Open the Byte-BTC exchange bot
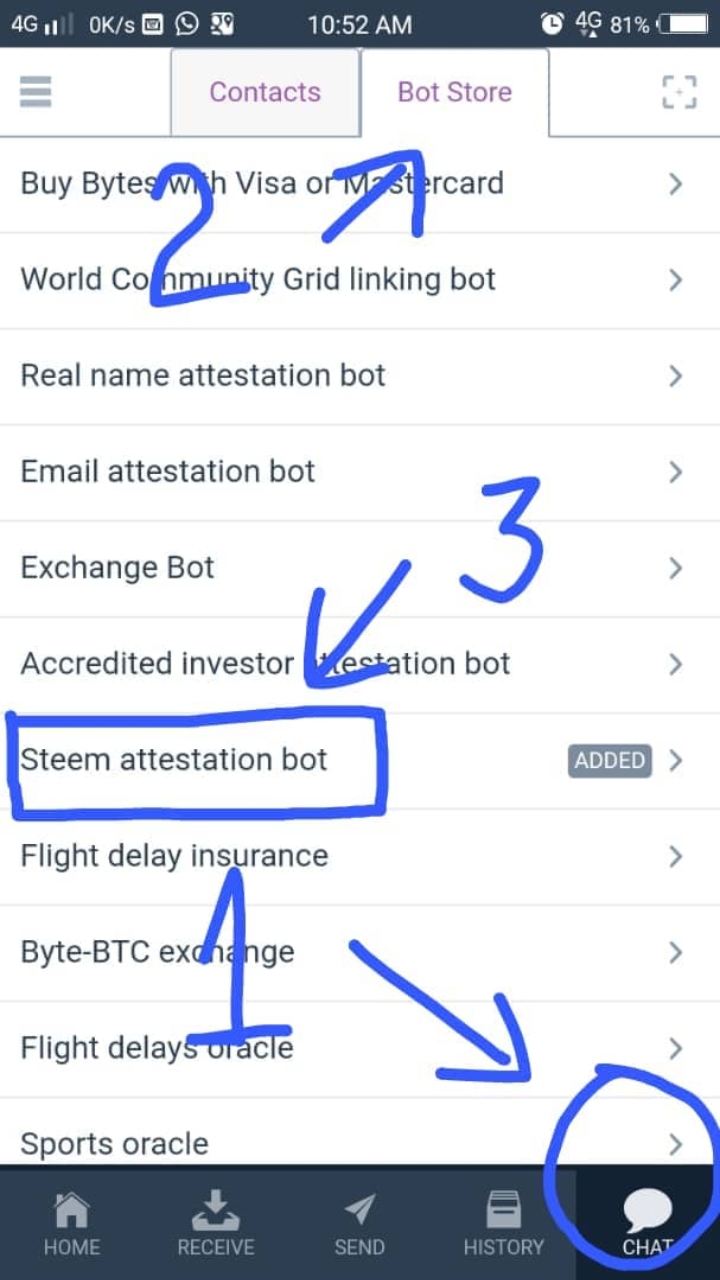The image size is (720, 1280). tap(360, 953)
